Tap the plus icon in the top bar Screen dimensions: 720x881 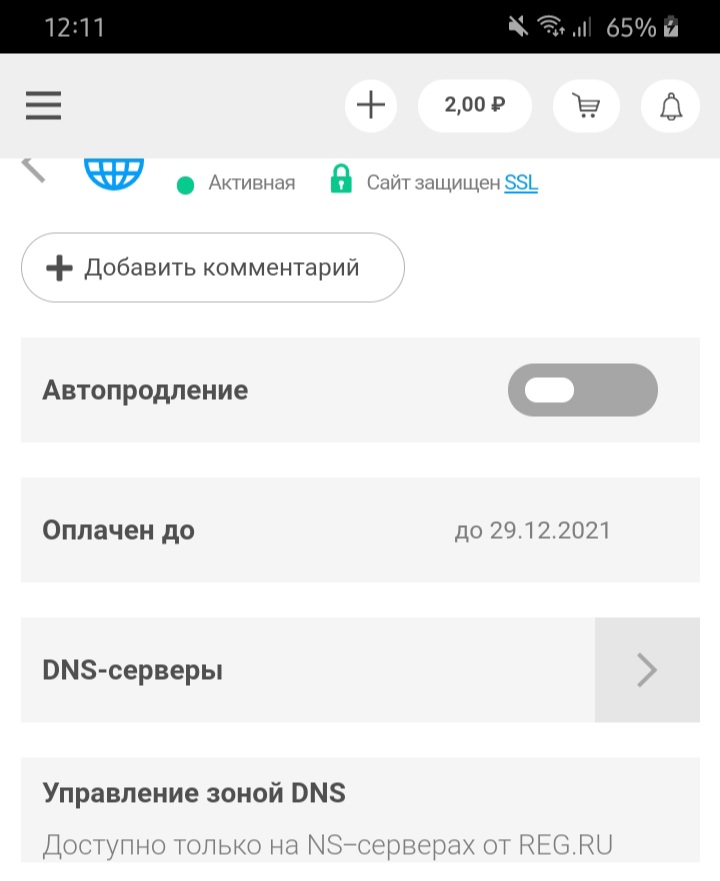(x=371, y=105)
